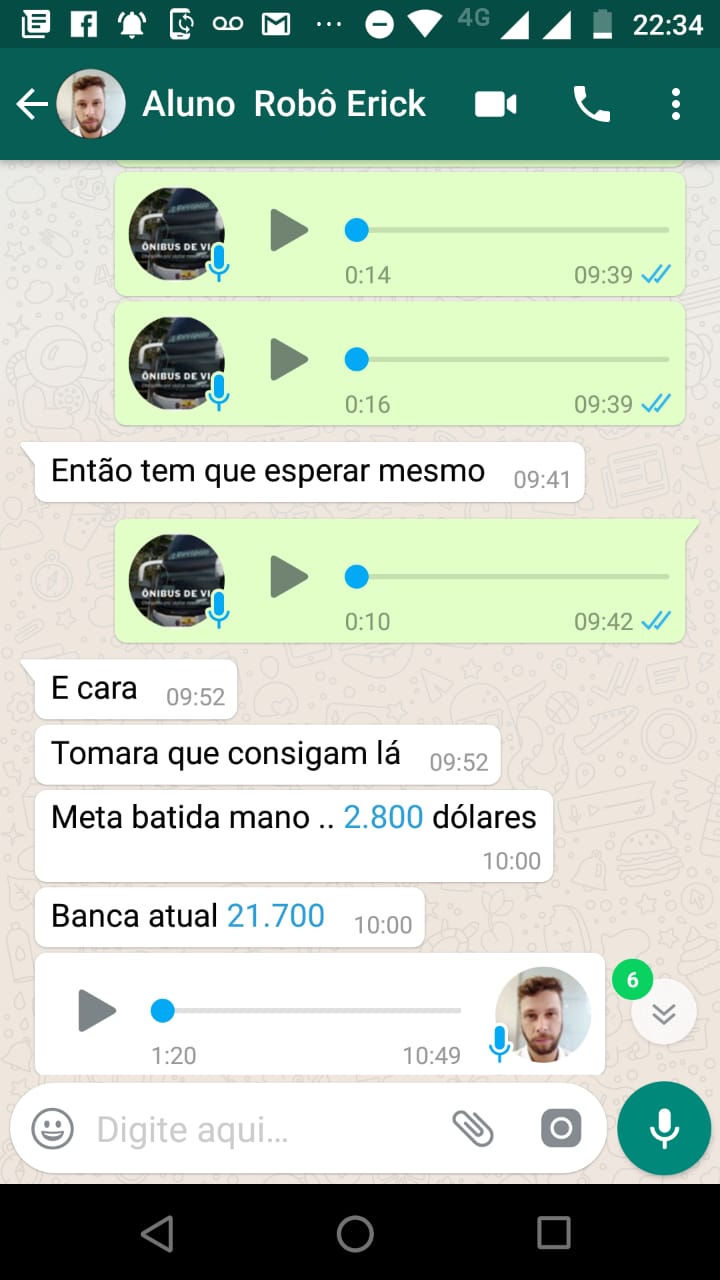720x1280 pixels.
Task: Go back from the chat screen
Action: click(32, 104)
